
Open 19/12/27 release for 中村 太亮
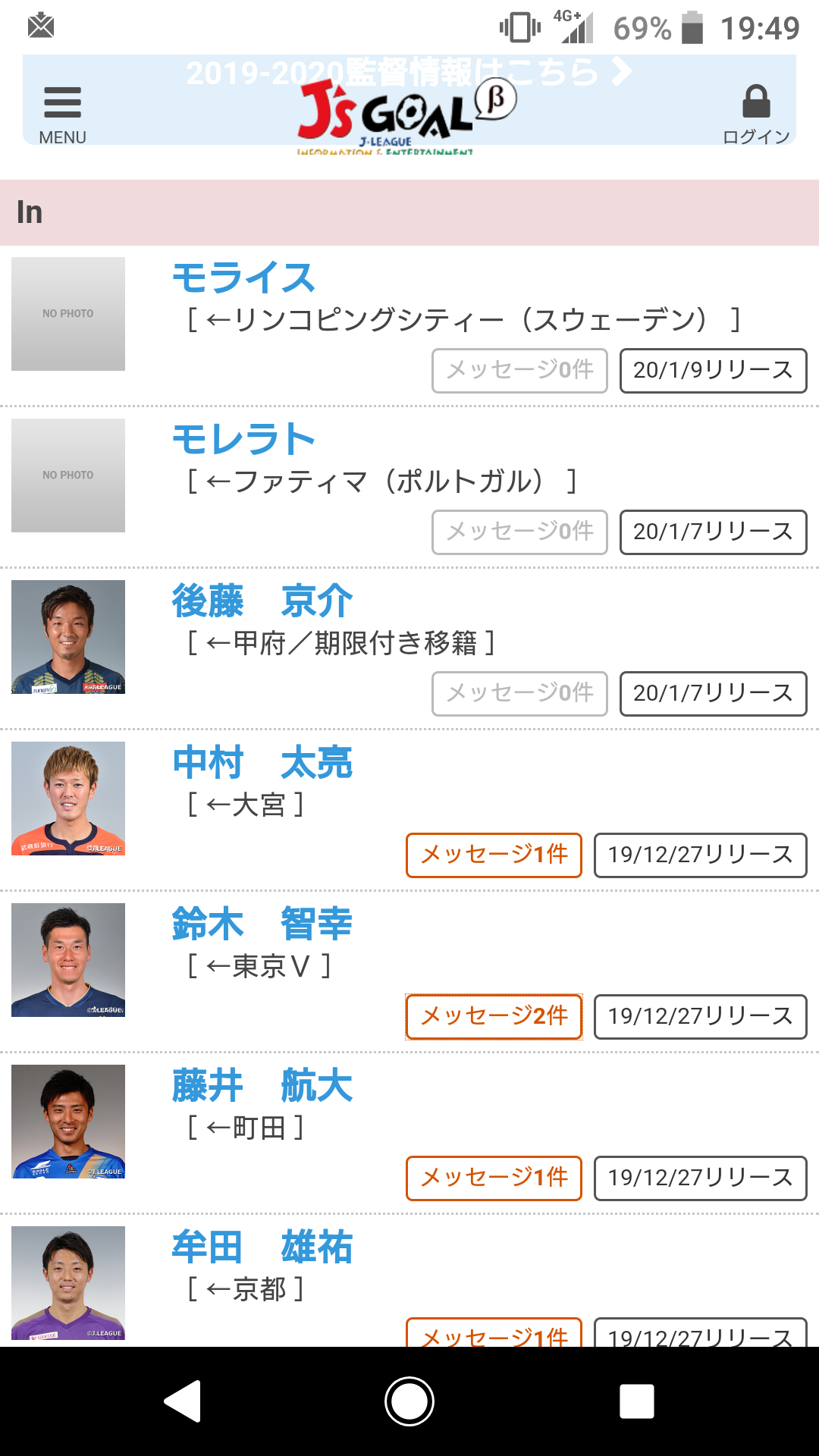(700, 855)
